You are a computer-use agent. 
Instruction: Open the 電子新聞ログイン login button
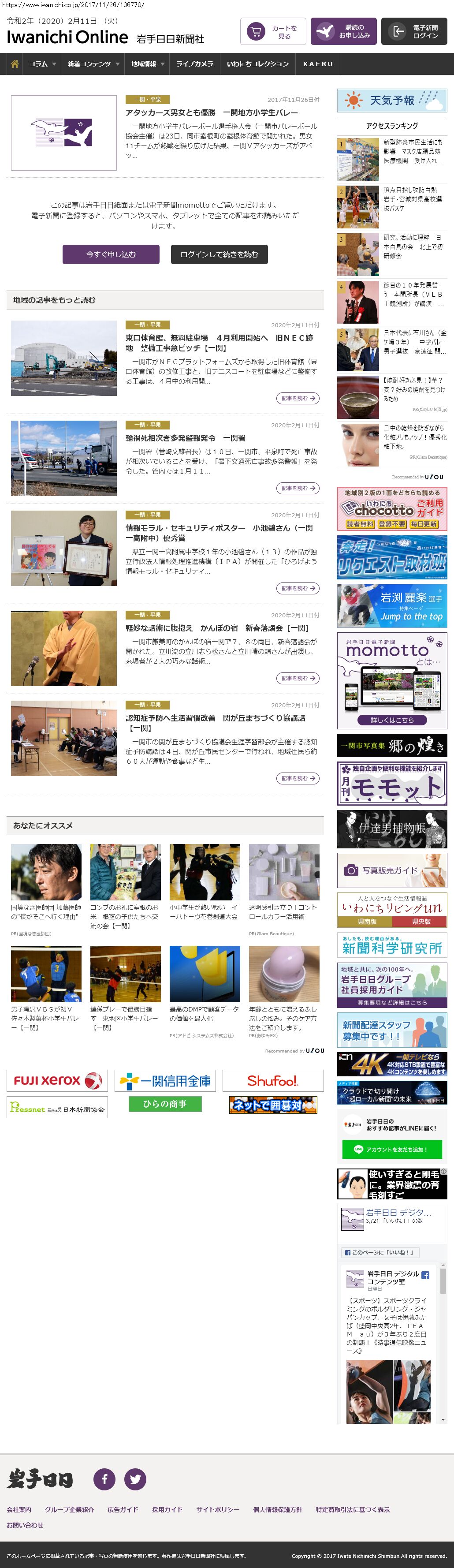point(414,32)
